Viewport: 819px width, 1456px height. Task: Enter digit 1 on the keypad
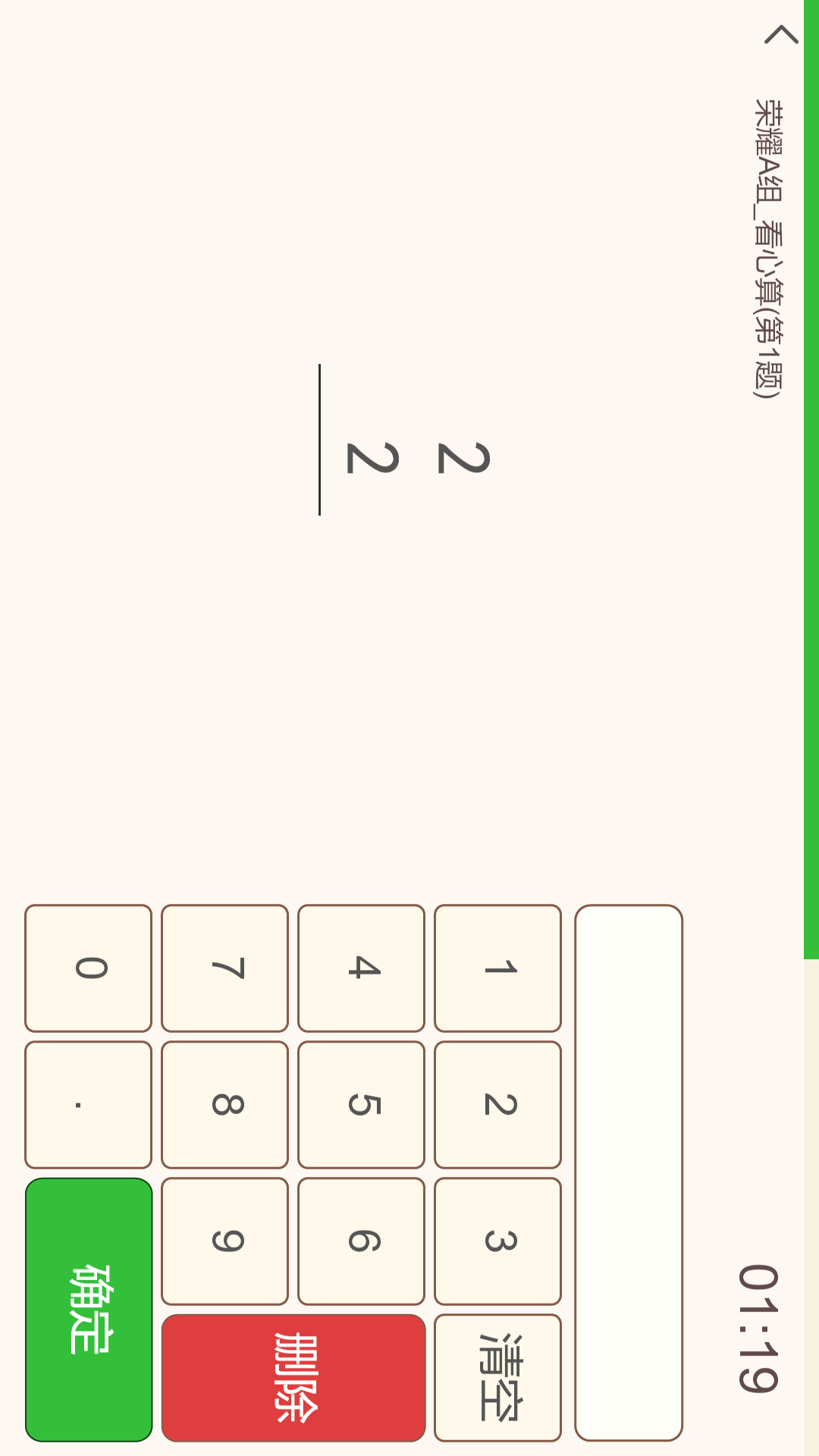(x=497, y=968)
